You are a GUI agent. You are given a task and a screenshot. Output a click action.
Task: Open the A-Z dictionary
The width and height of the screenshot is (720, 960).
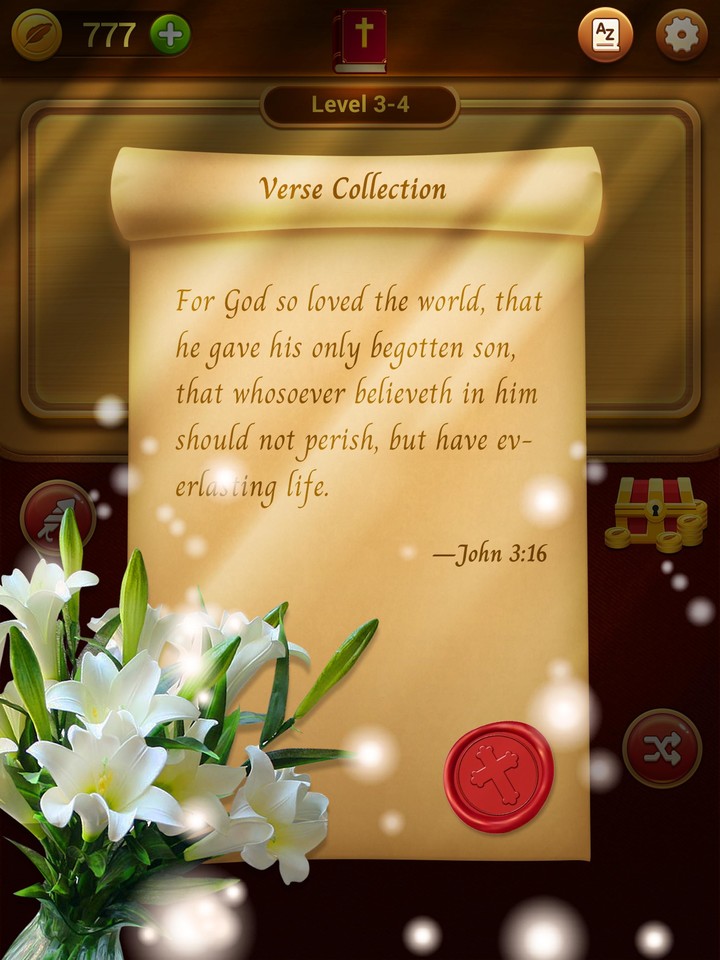(x=605, y=36)
